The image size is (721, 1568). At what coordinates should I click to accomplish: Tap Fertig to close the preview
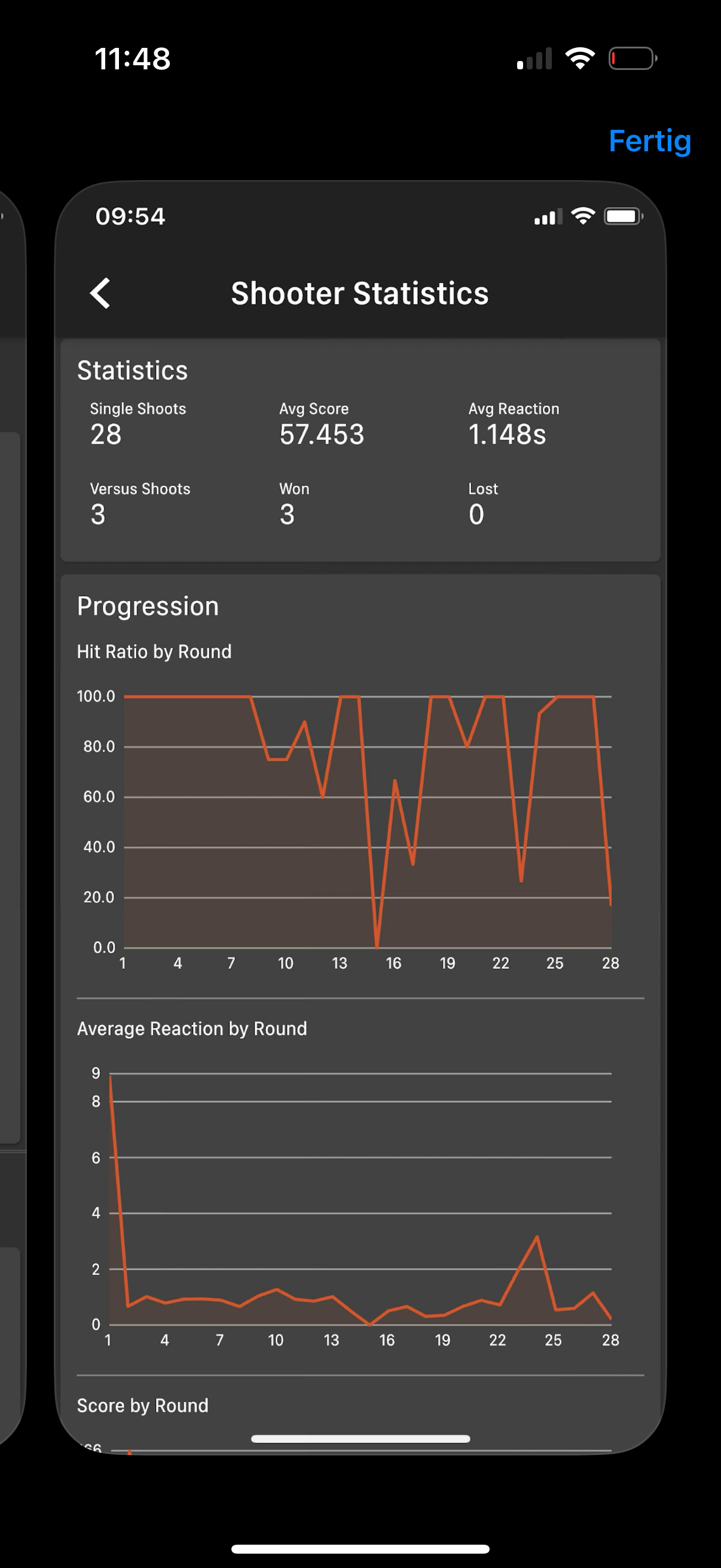coord(650,142)
